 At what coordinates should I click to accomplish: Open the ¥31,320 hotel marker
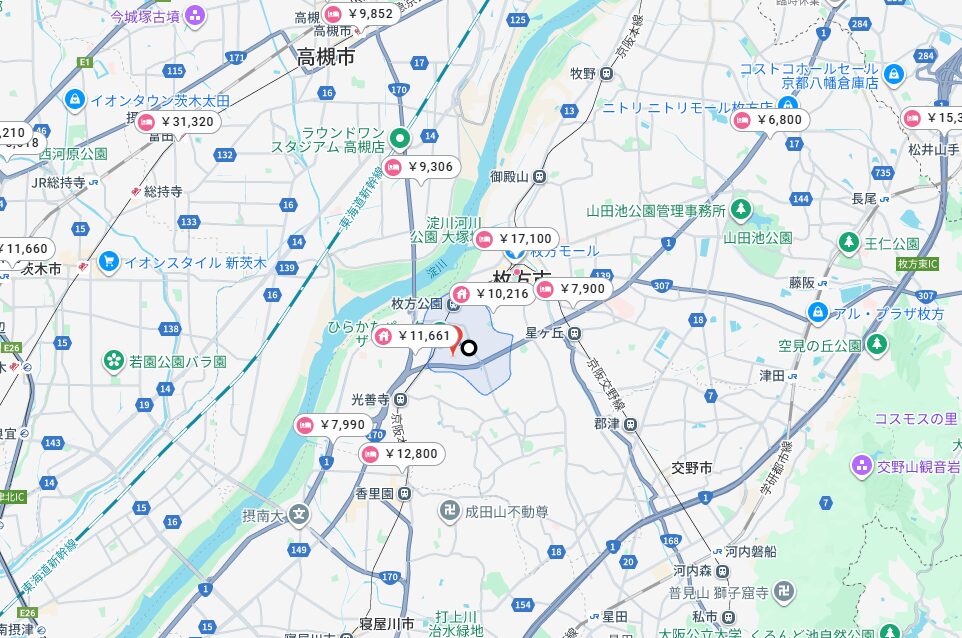(x=176, y=122)
